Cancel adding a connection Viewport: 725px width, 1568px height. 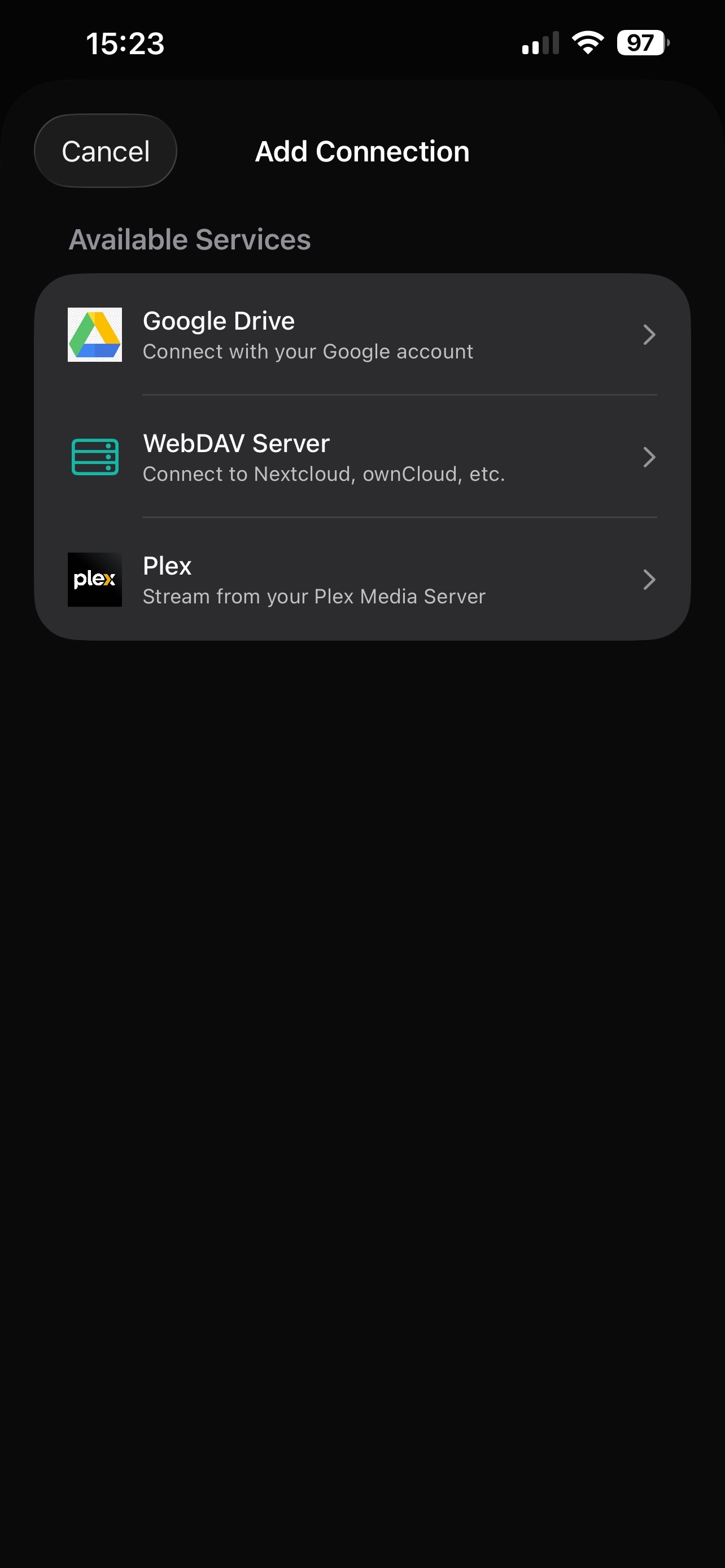pos(106,151)
